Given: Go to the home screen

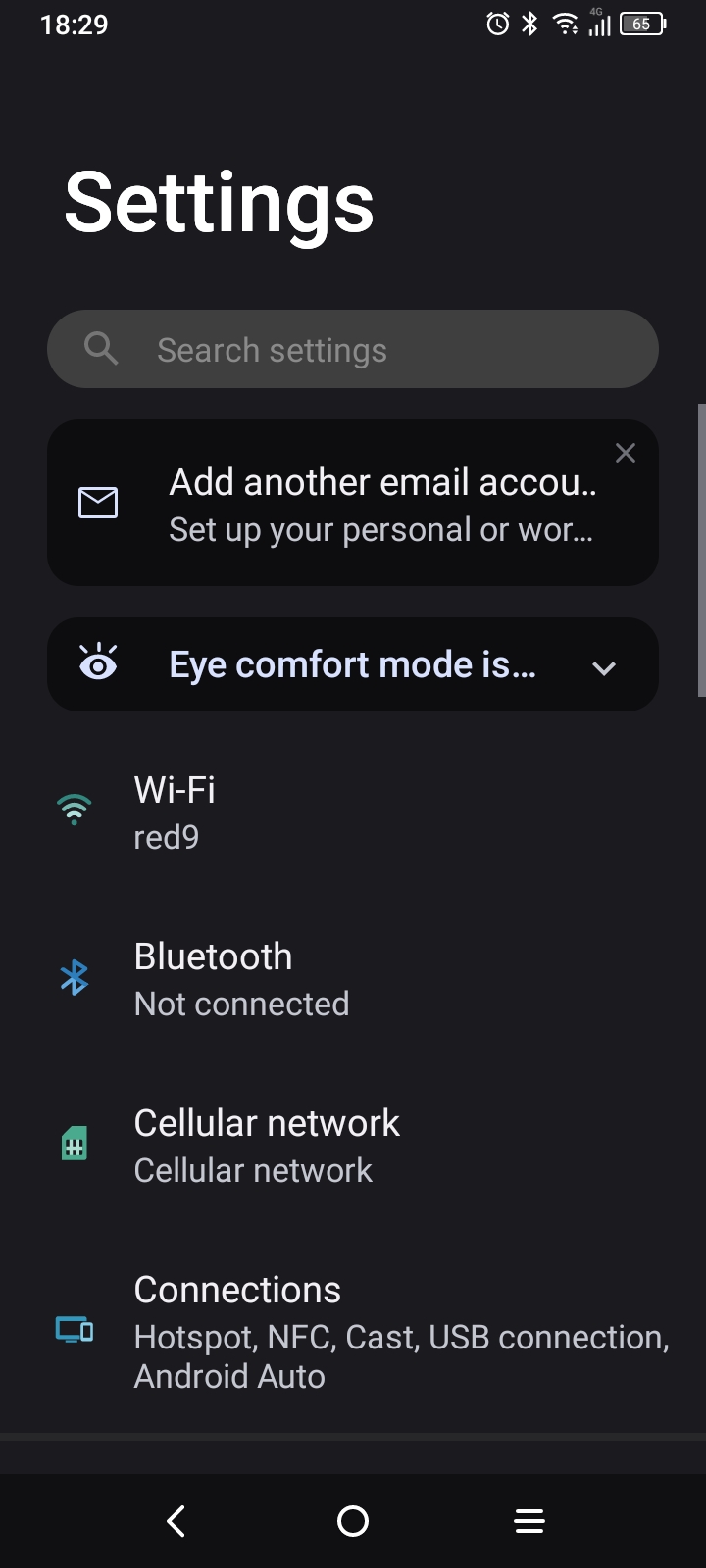Looking at the screenshot, I should [353, 1521].
